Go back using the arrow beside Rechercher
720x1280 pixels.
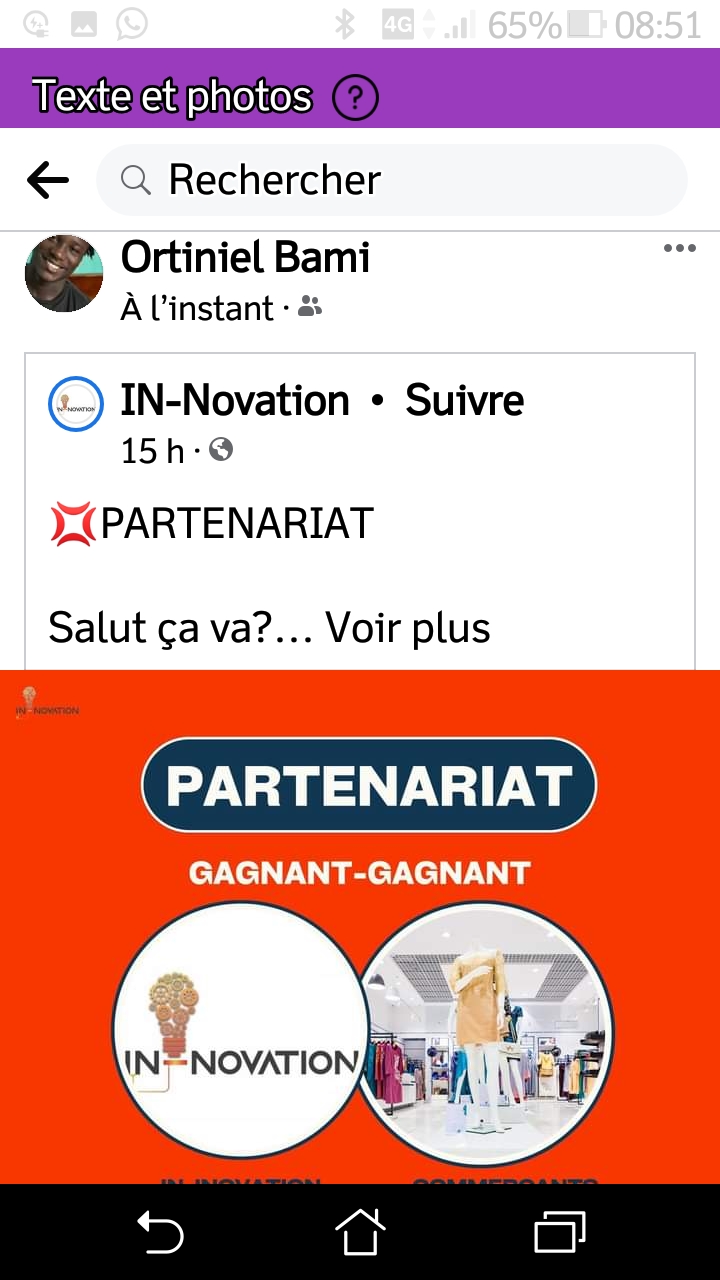(48, 181)
